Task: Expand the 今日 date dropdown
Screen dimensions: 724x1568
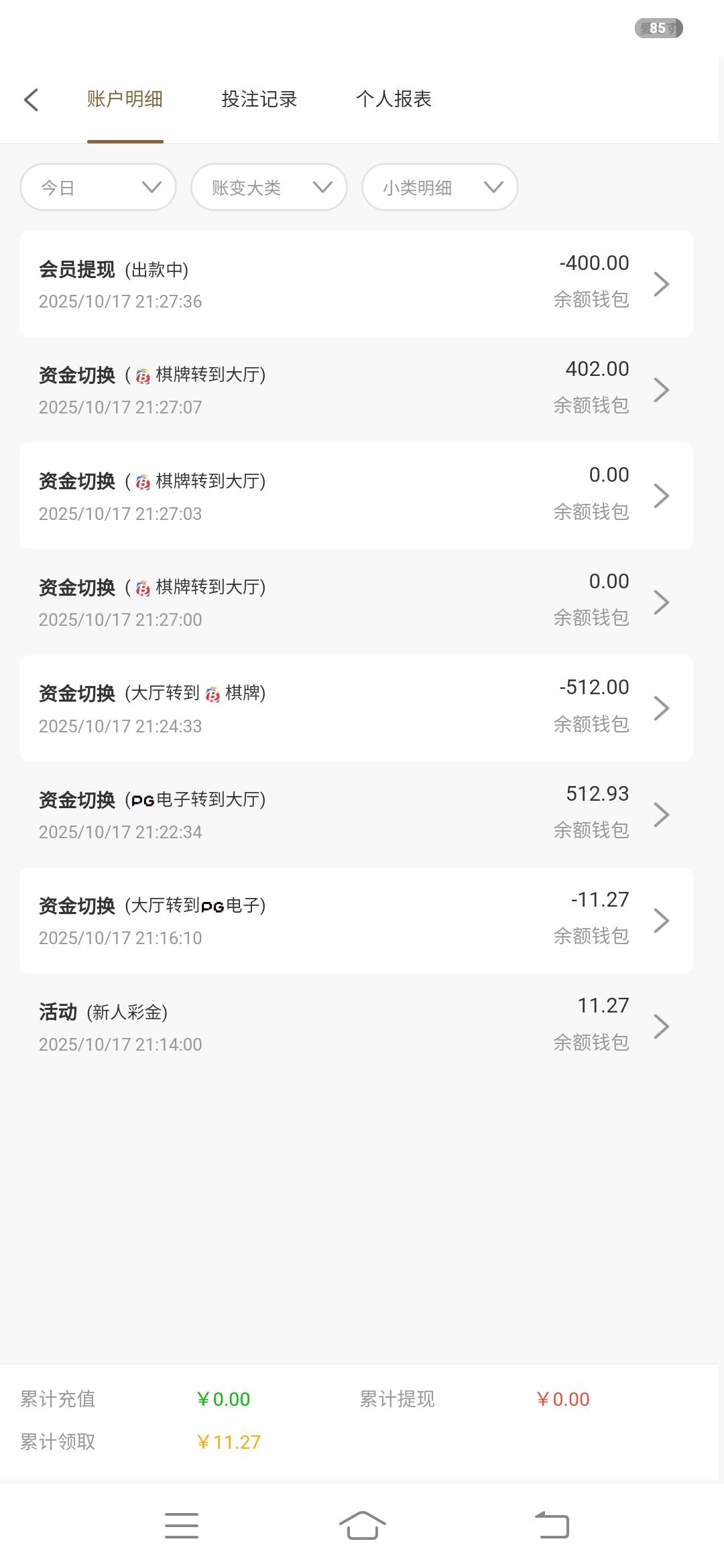Action: 99,188
